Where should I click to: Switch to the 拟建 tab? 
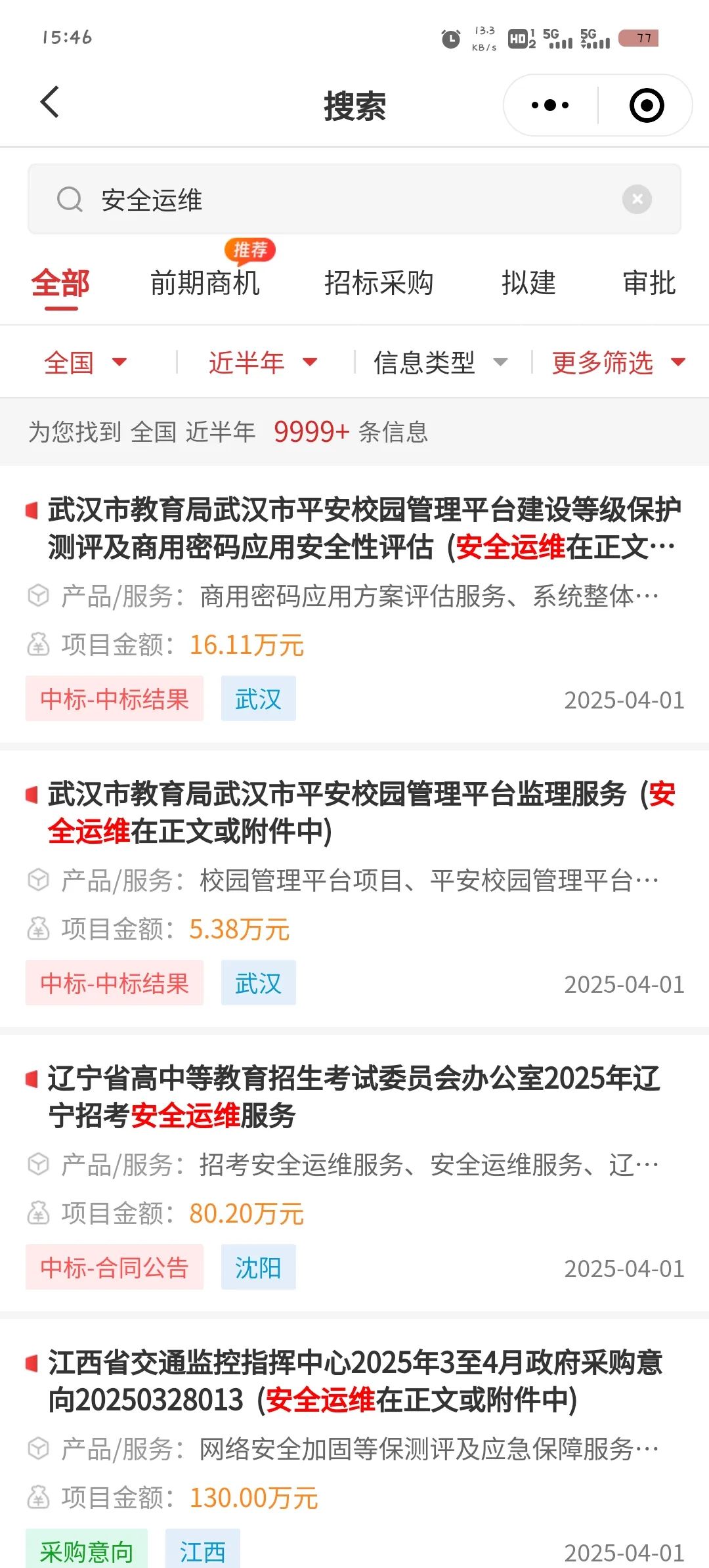click(x=528, y=283)
